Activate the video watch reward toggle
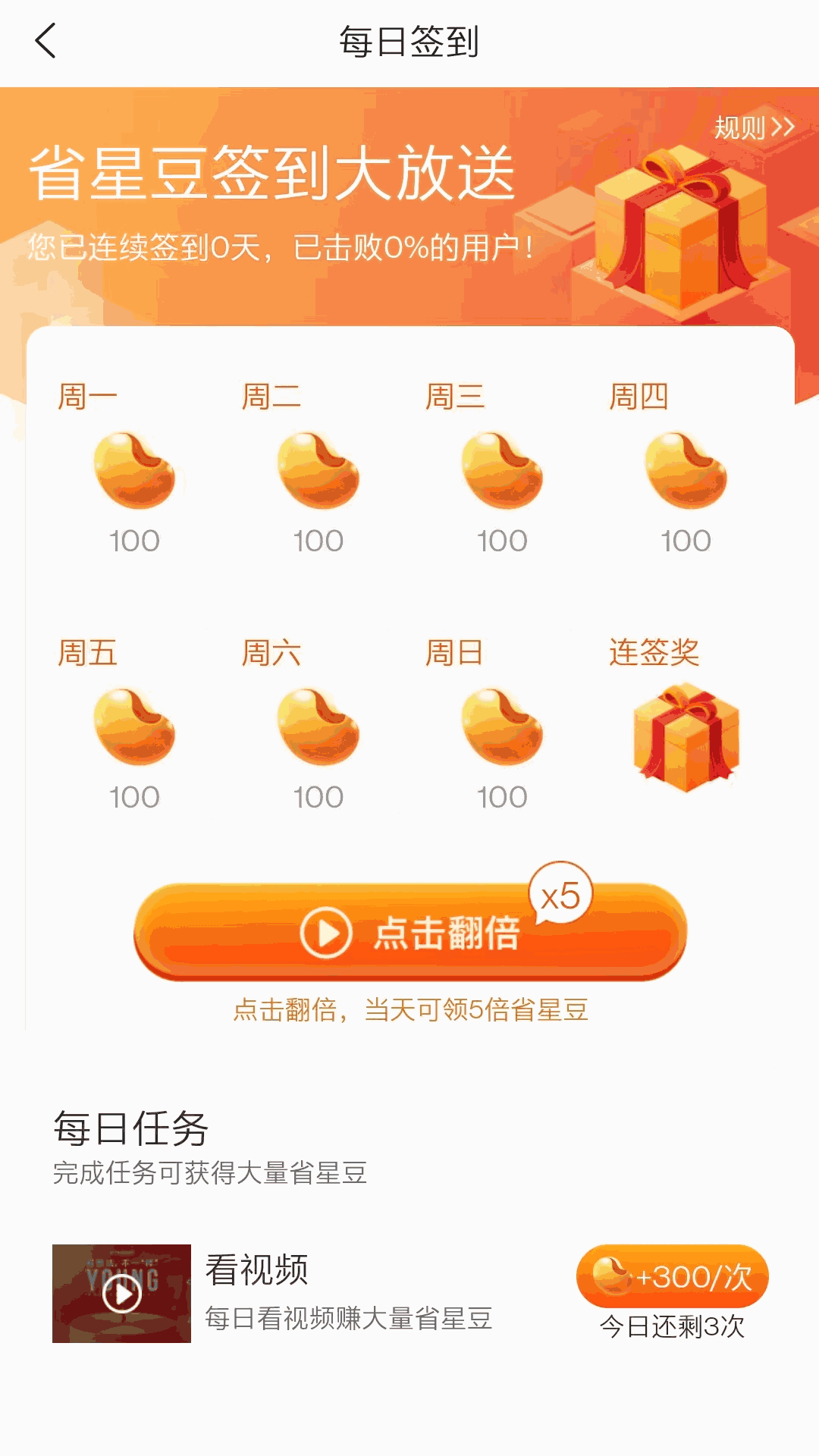Screen dimensions: 819x1456 pyautogui.click(x=671, y=1276)
